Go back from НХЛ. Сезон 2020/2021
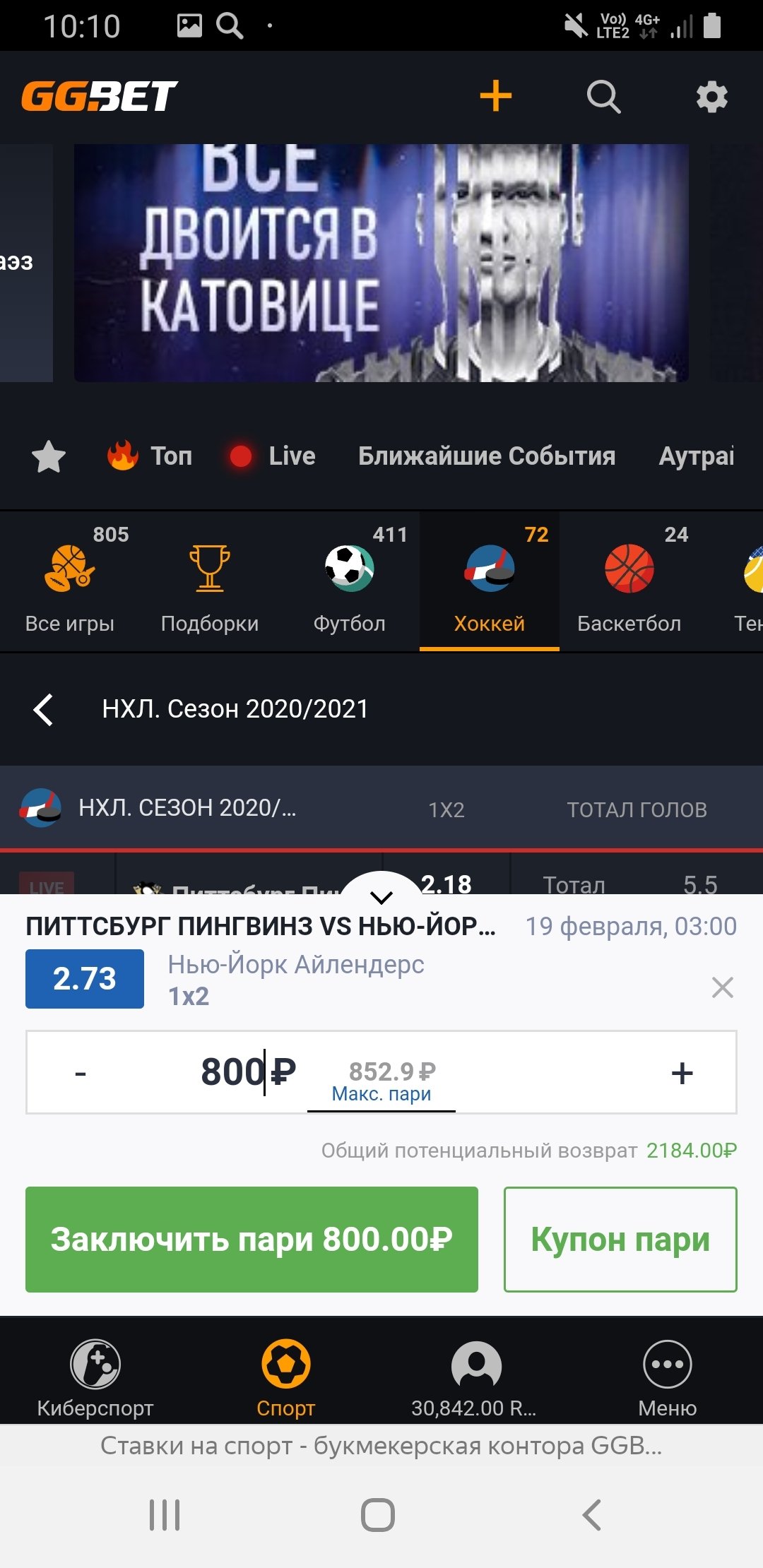The height and width of the screenshot is (1568, 763). (x=44, y=709)
